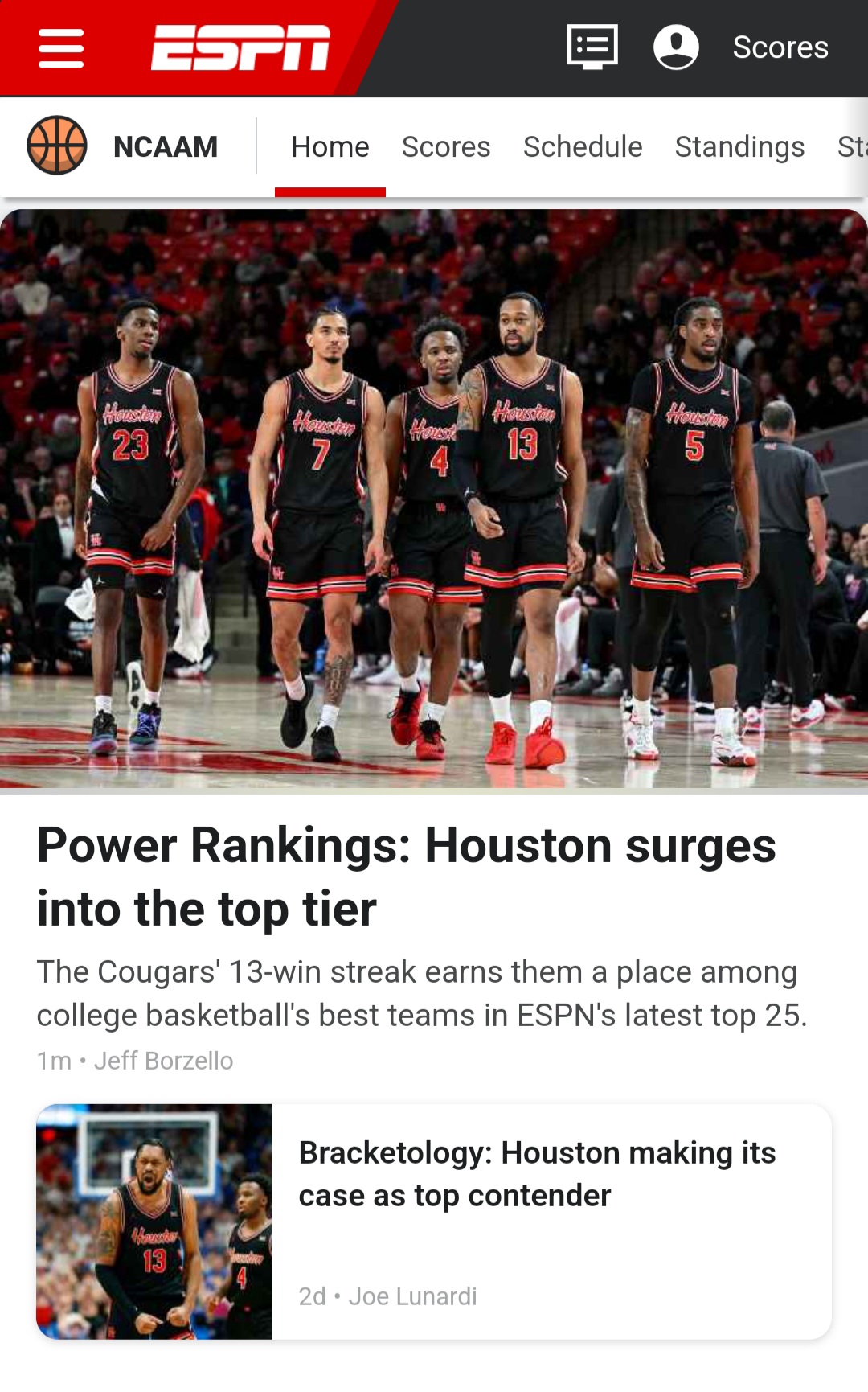Go to the ESPN home logo

tap(240, 47)
